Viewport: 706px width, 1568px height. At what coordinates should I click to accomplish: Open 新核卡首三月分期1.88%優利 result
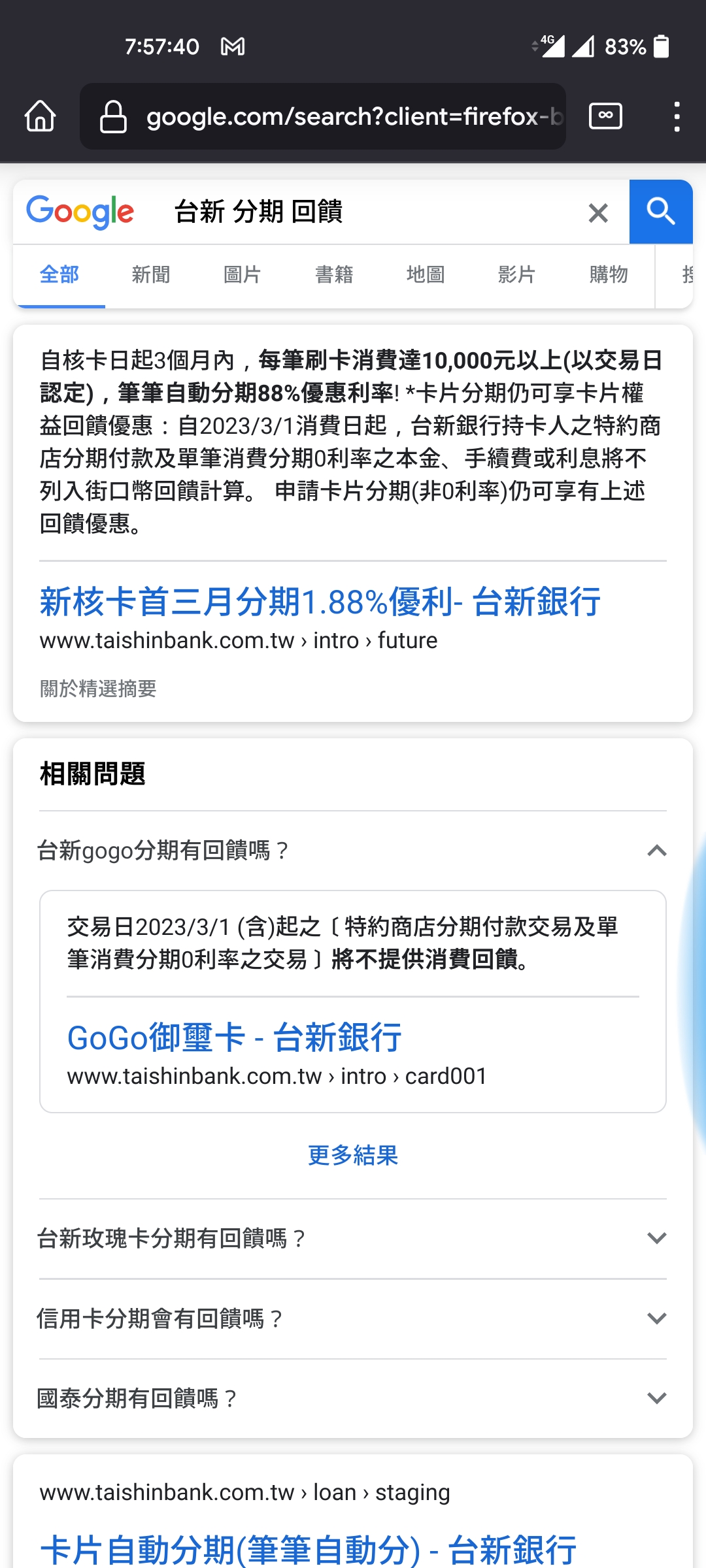pyautogui.click(x=320, y=602)
